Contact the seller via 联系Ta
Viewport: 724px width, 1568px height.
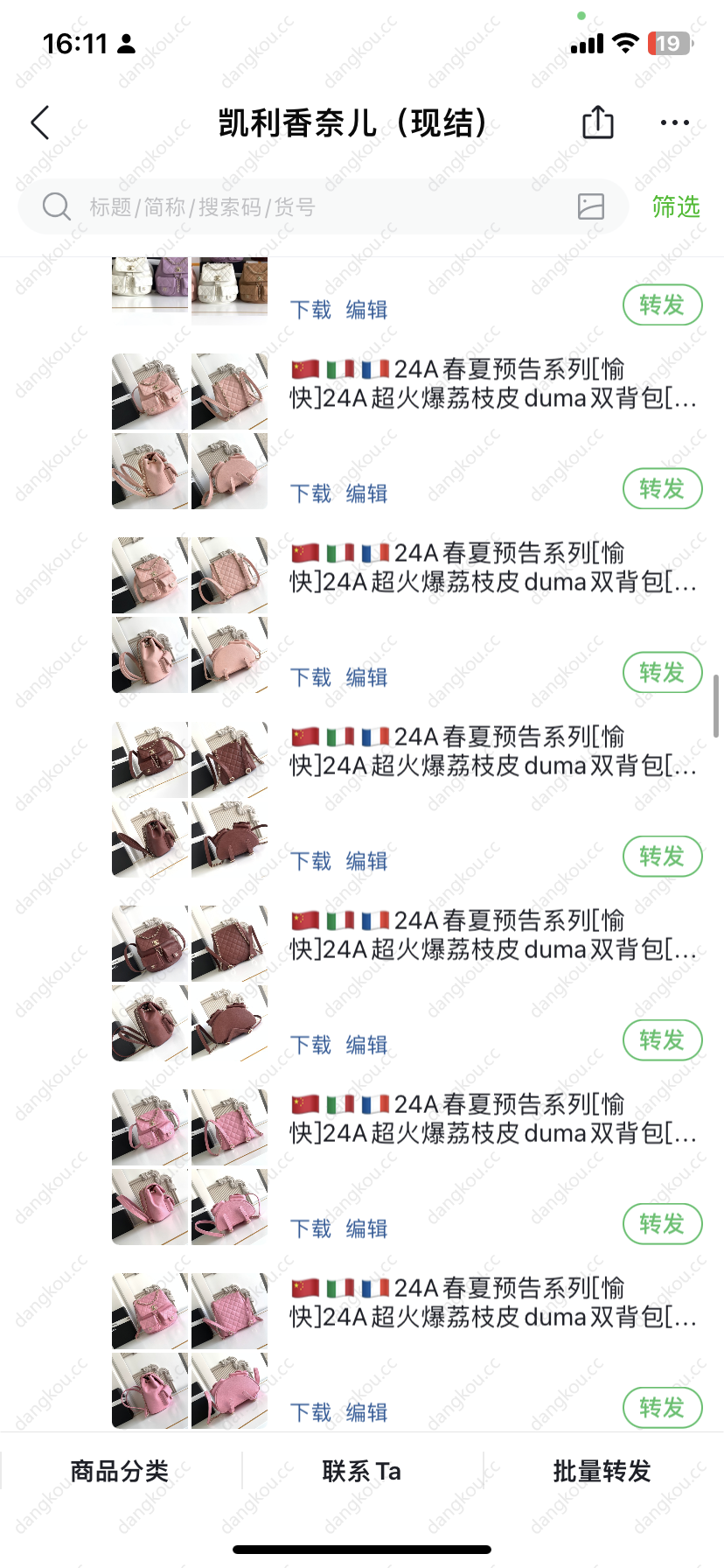pos(361,1471)
